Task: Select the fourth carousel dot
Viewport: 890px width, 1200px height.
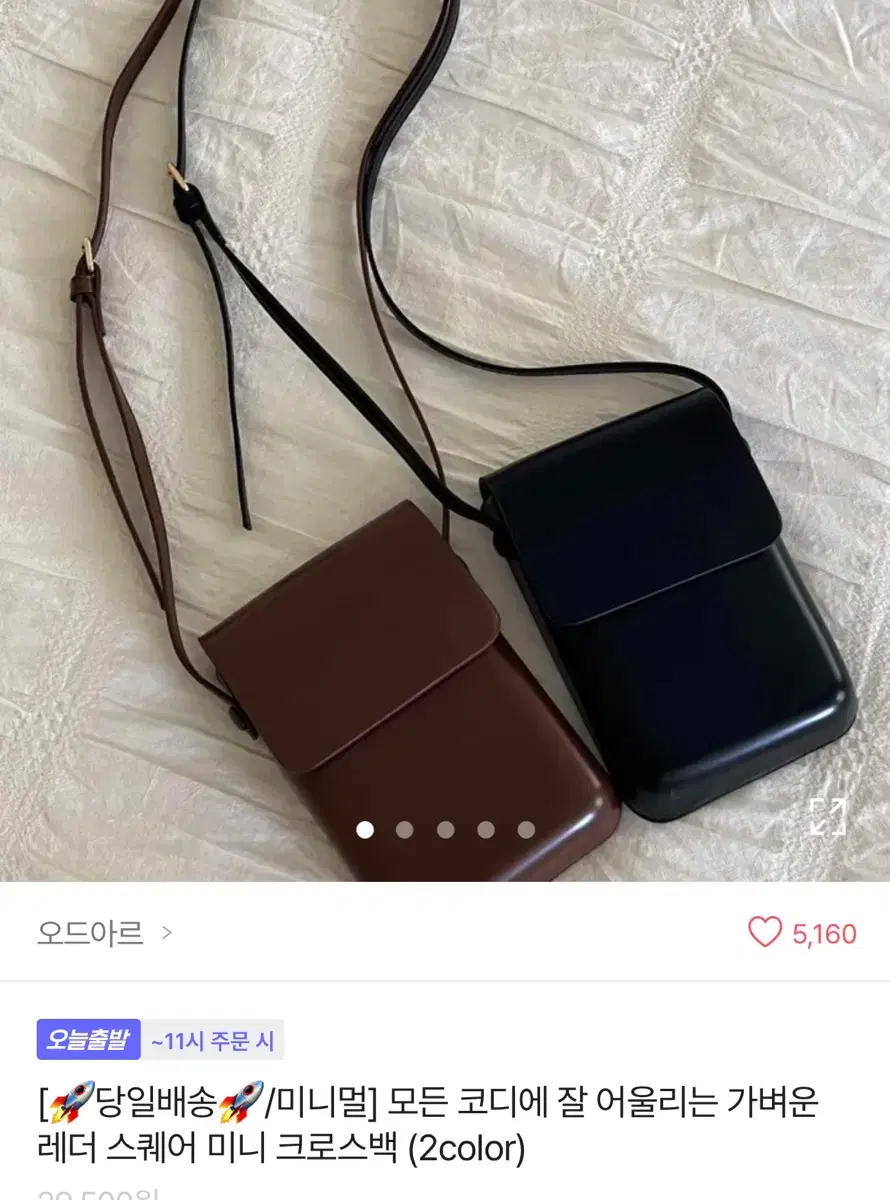Action: point(483,829)
